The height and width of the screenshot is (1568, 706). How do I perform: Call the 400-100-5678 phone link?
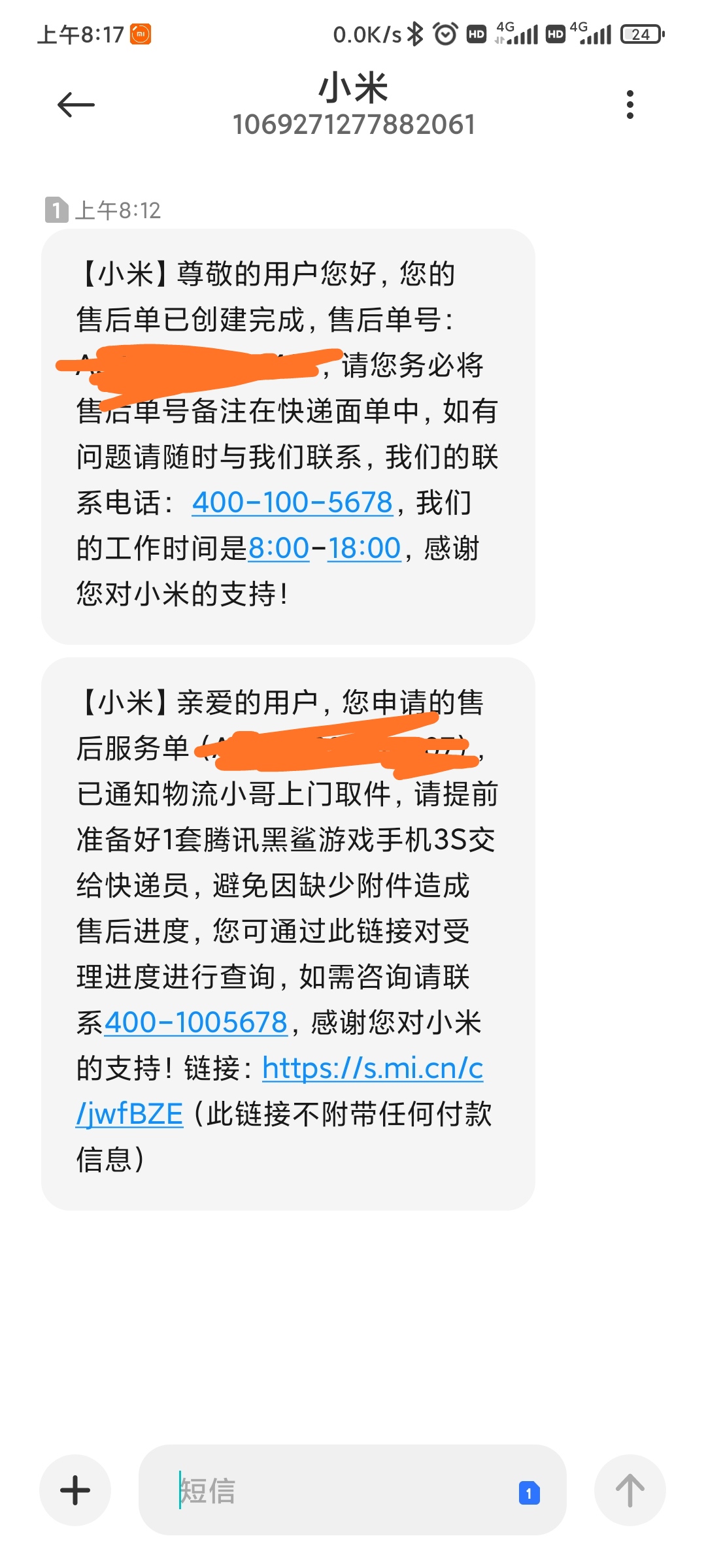click(x=292, y=502)
